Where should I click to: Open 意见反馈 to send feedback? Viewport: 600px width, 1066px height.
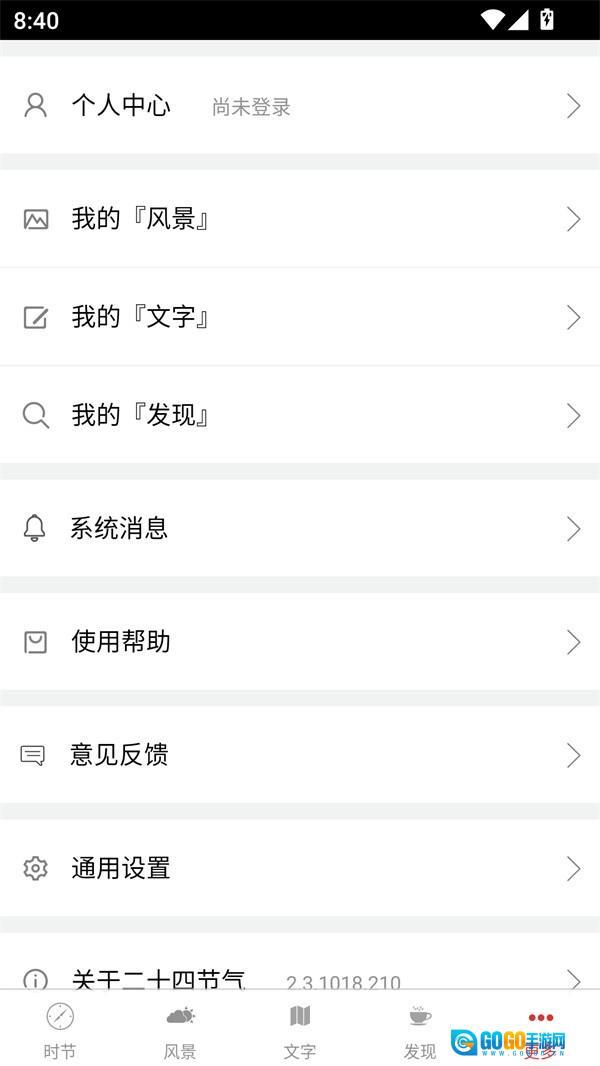[300, 755]
